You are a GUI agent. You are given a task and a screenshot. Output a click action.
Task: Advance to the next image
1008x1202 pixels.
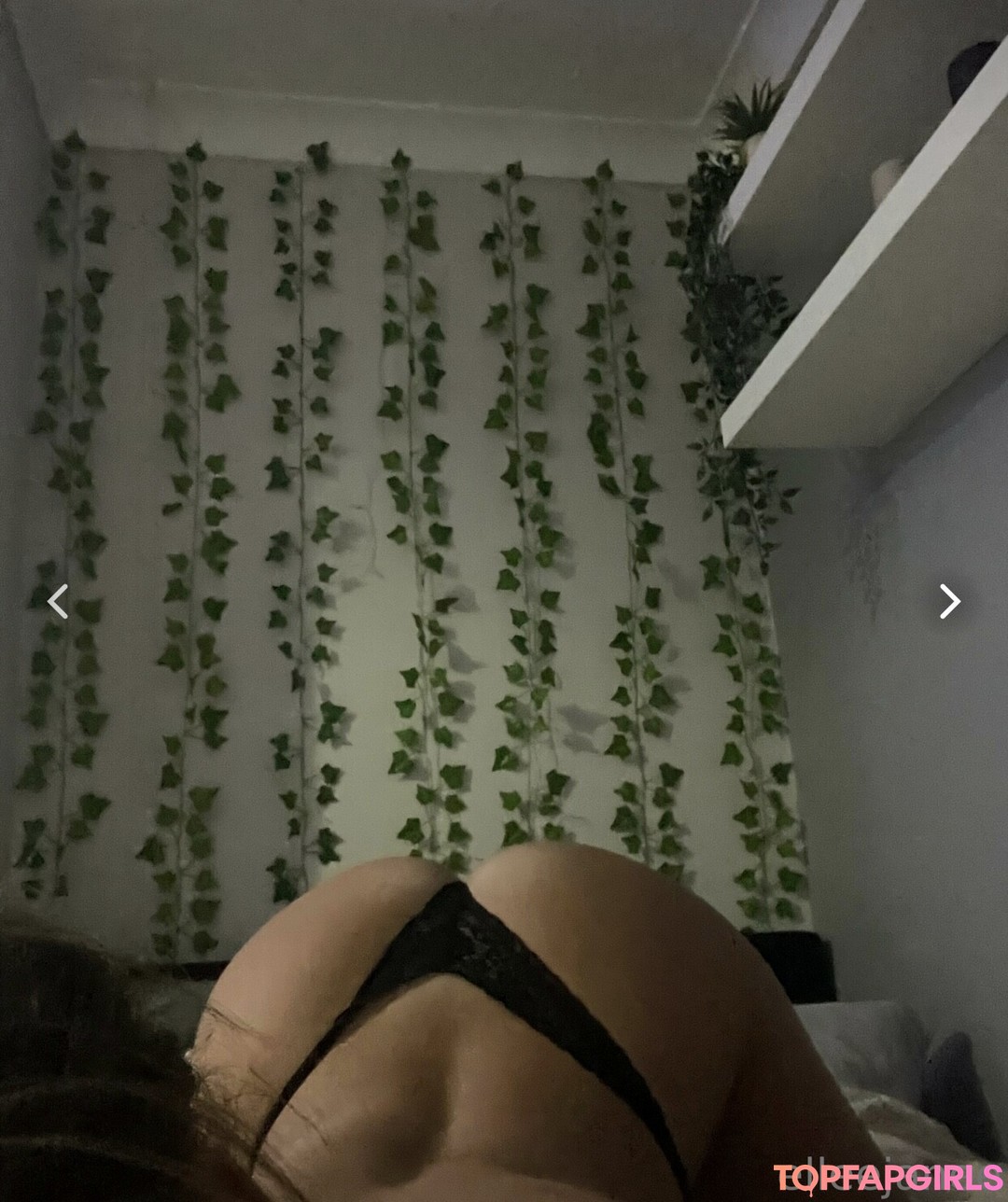[x=949, y=602]
